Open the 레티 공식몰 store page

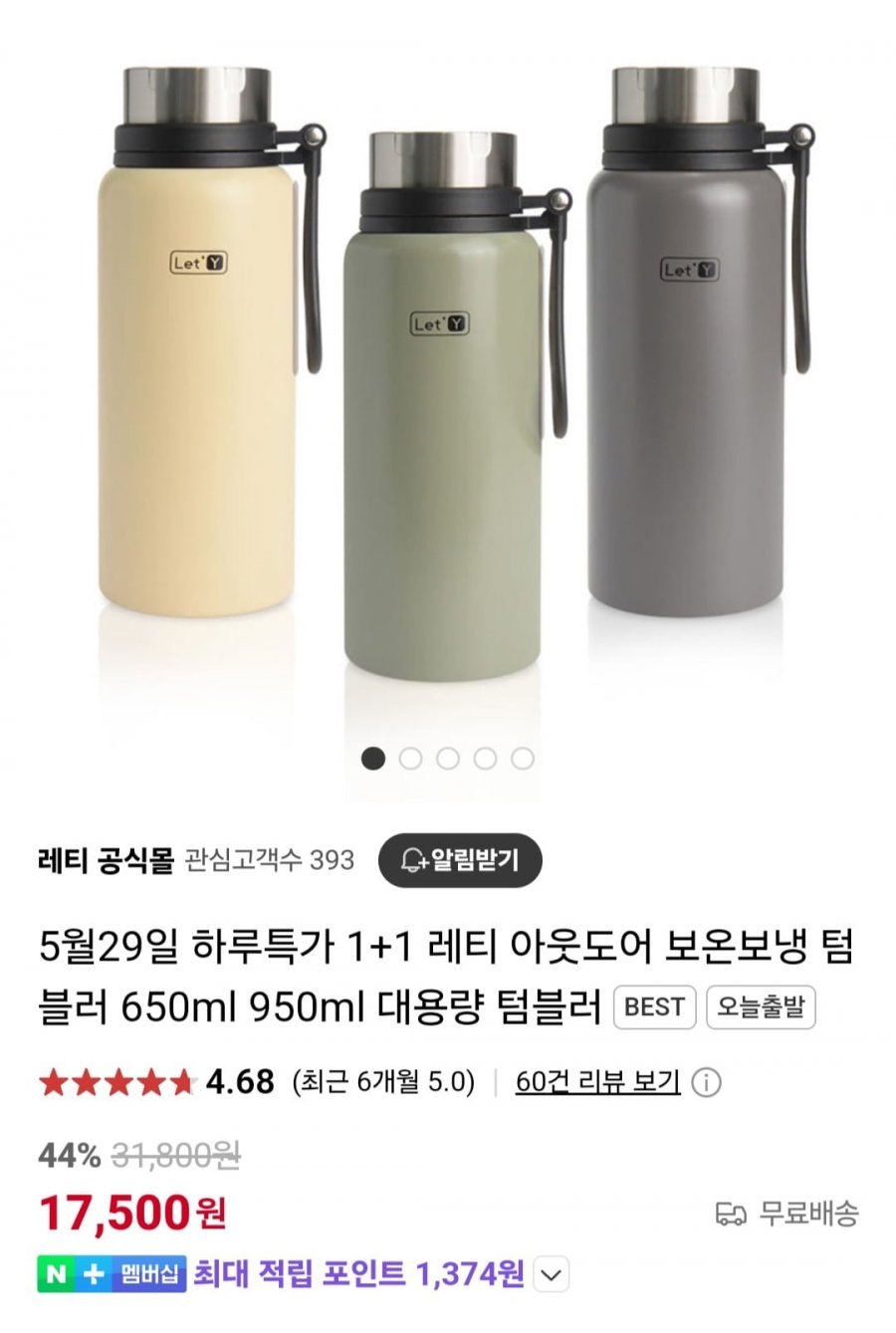(105, 860)
